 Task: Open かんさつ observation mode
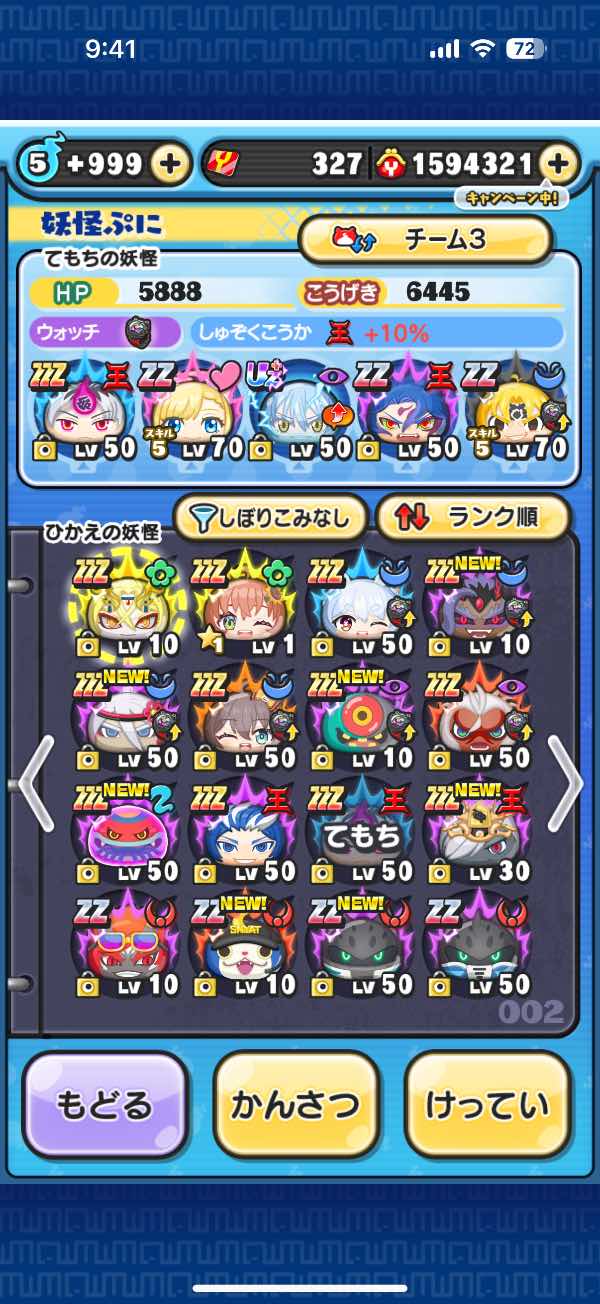296,1105
